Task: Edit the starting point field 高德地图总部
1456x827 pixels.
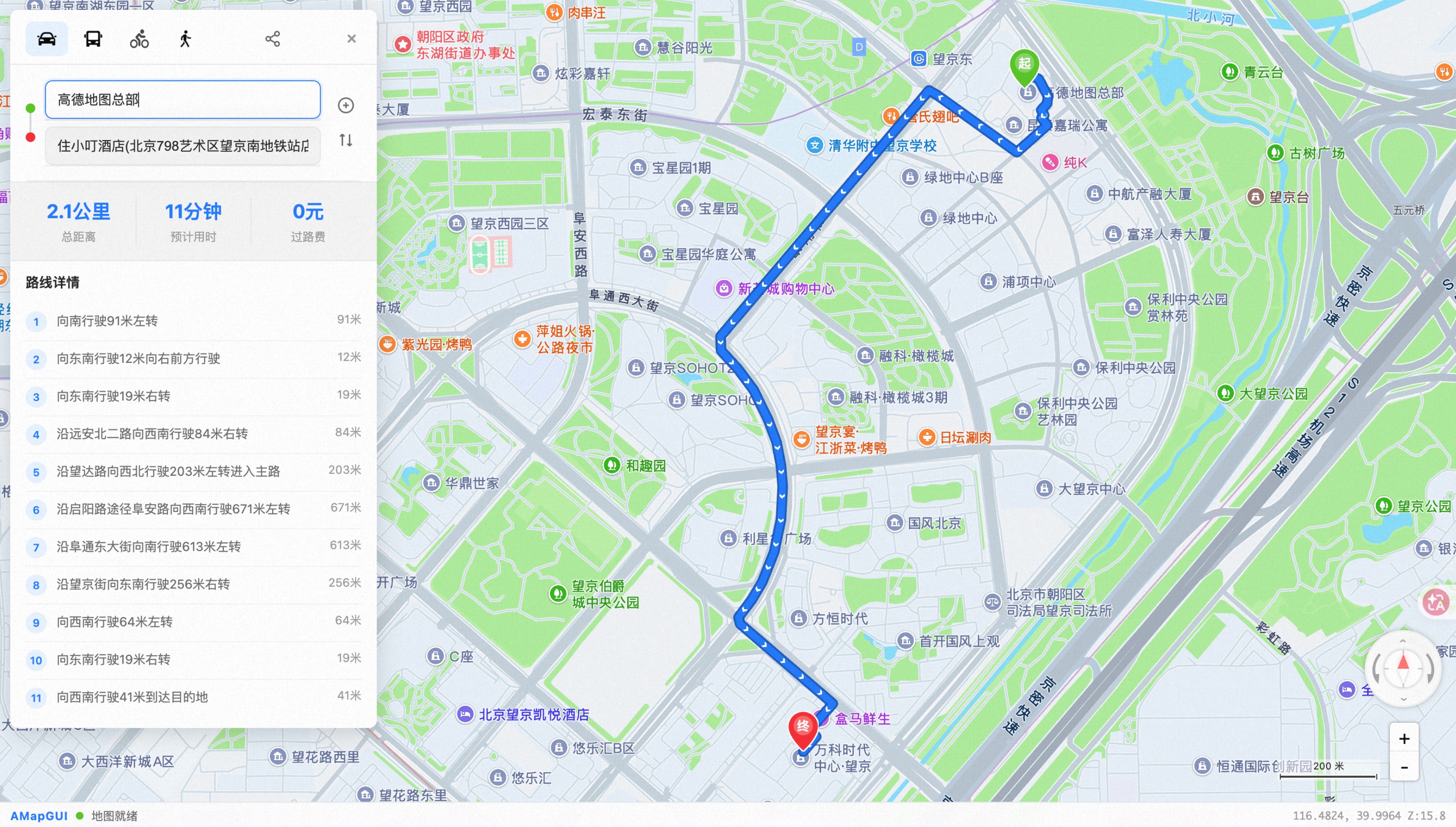Action: [x=182, y=99]
